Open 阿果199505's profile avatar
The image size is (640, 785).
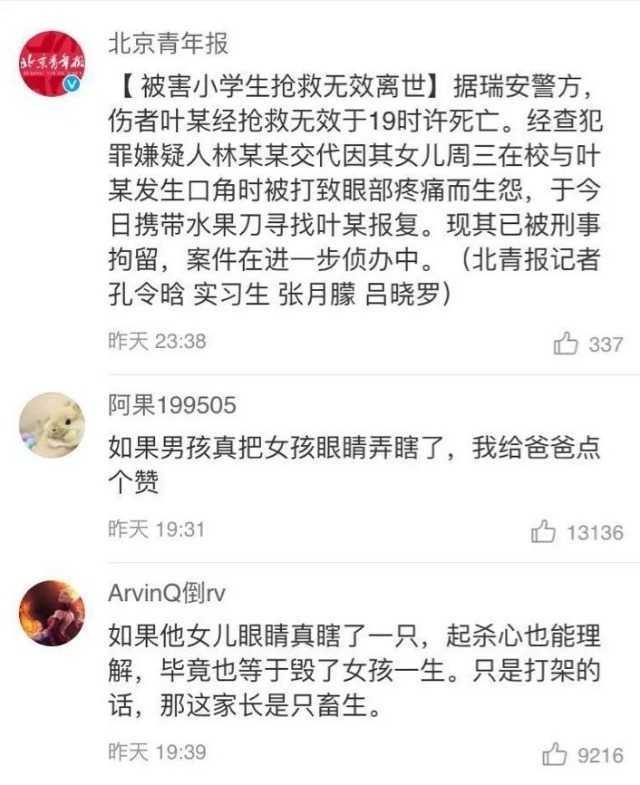tap(53, 425)
